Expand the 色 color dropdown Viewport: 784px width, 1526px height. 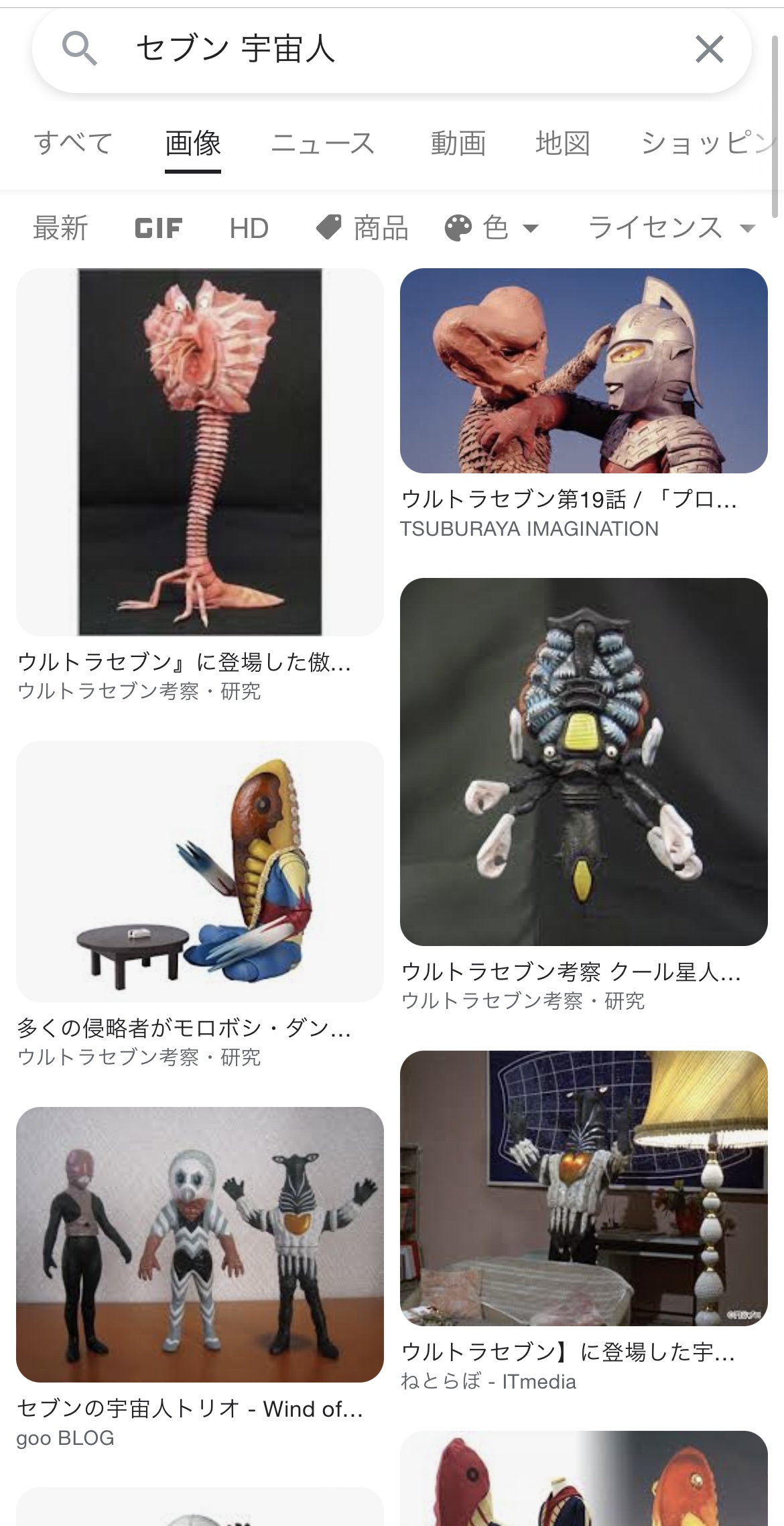[x=493, y=228]
